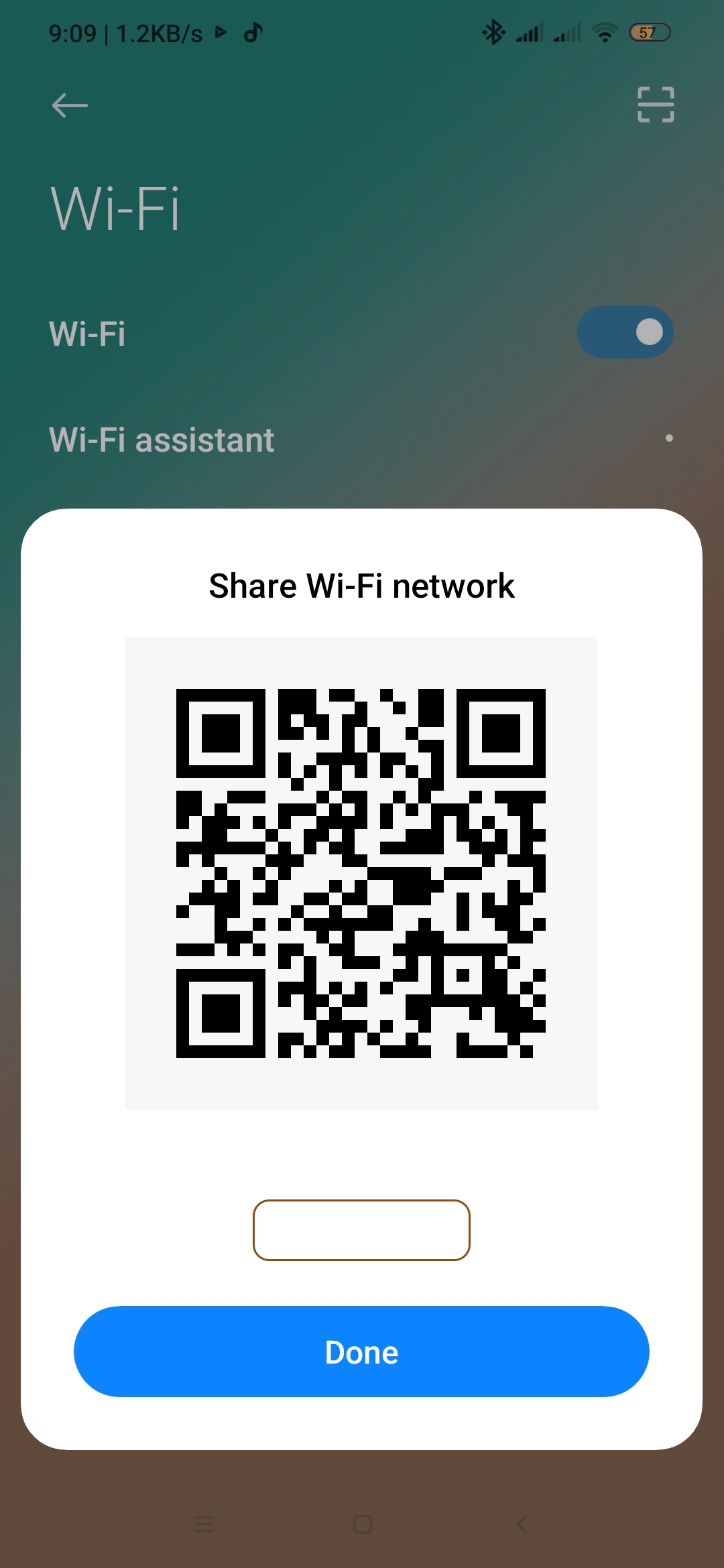
Task: Open the QR code scanner icon
Action: [x=656, y=105]
